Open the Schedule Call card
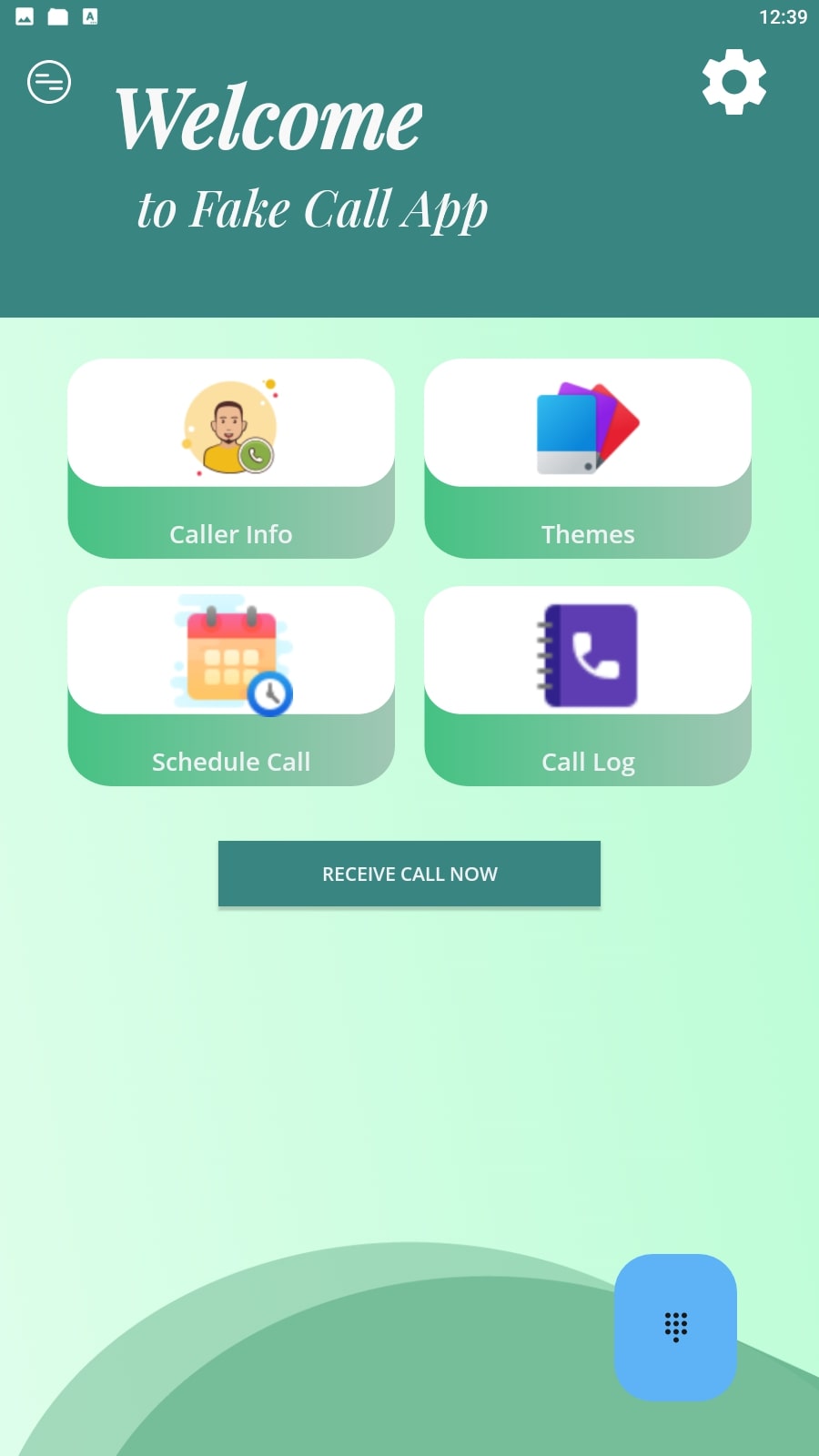819x1456 pixels. tap(231, 686)
